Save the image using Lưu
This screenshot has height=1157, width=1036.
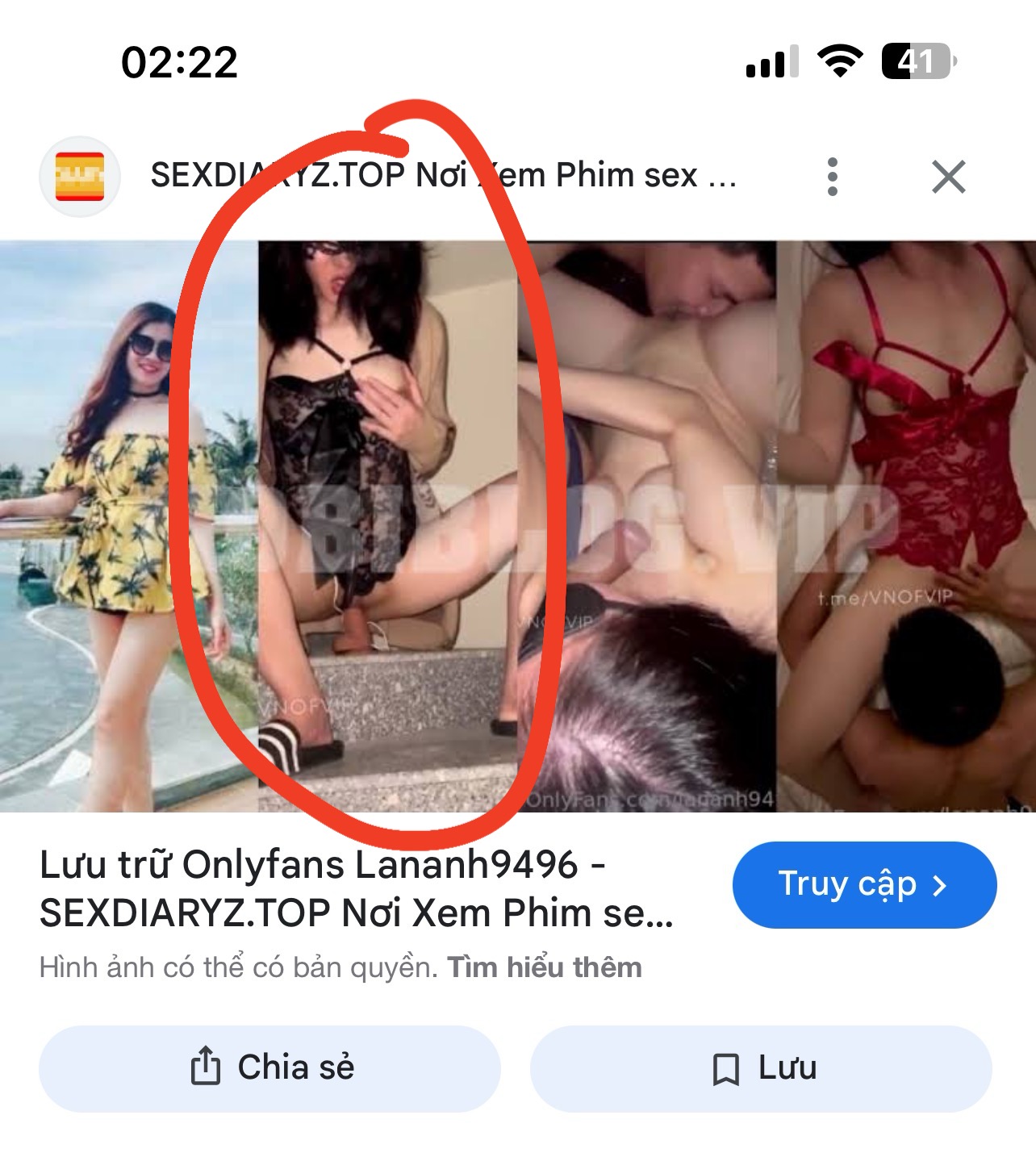760,1067
